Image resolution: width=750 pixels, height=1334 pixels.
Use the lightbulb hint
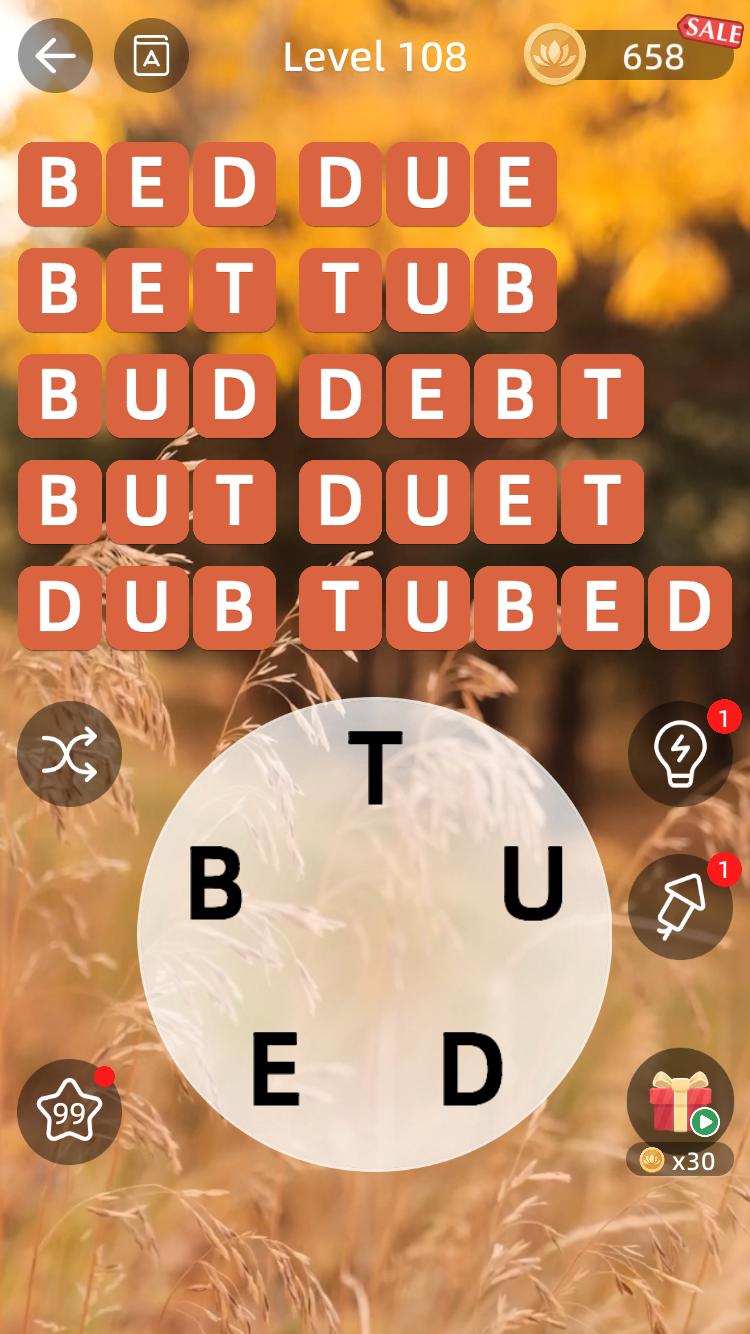click(680, 754)
